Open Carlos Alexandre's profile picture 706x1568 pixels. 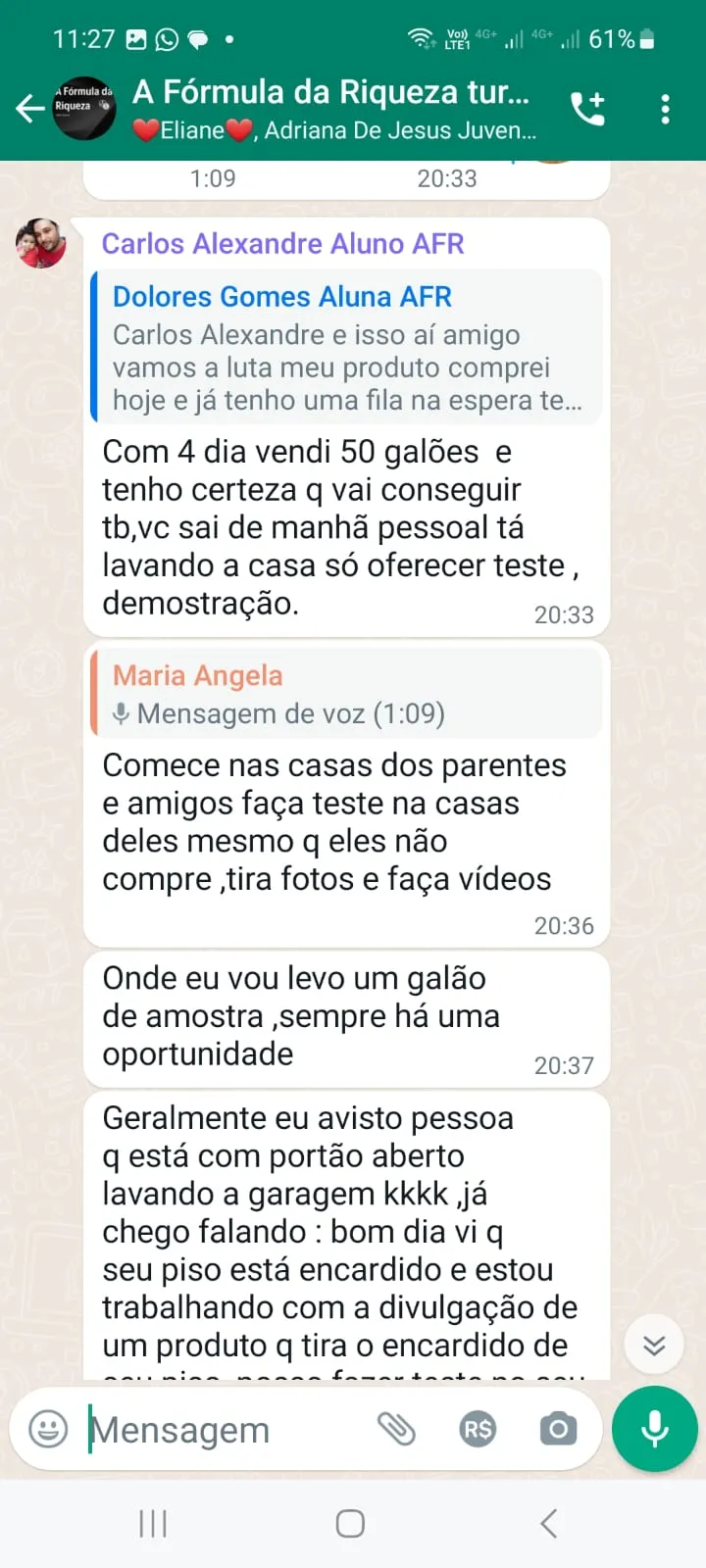(x=41, y=243)
